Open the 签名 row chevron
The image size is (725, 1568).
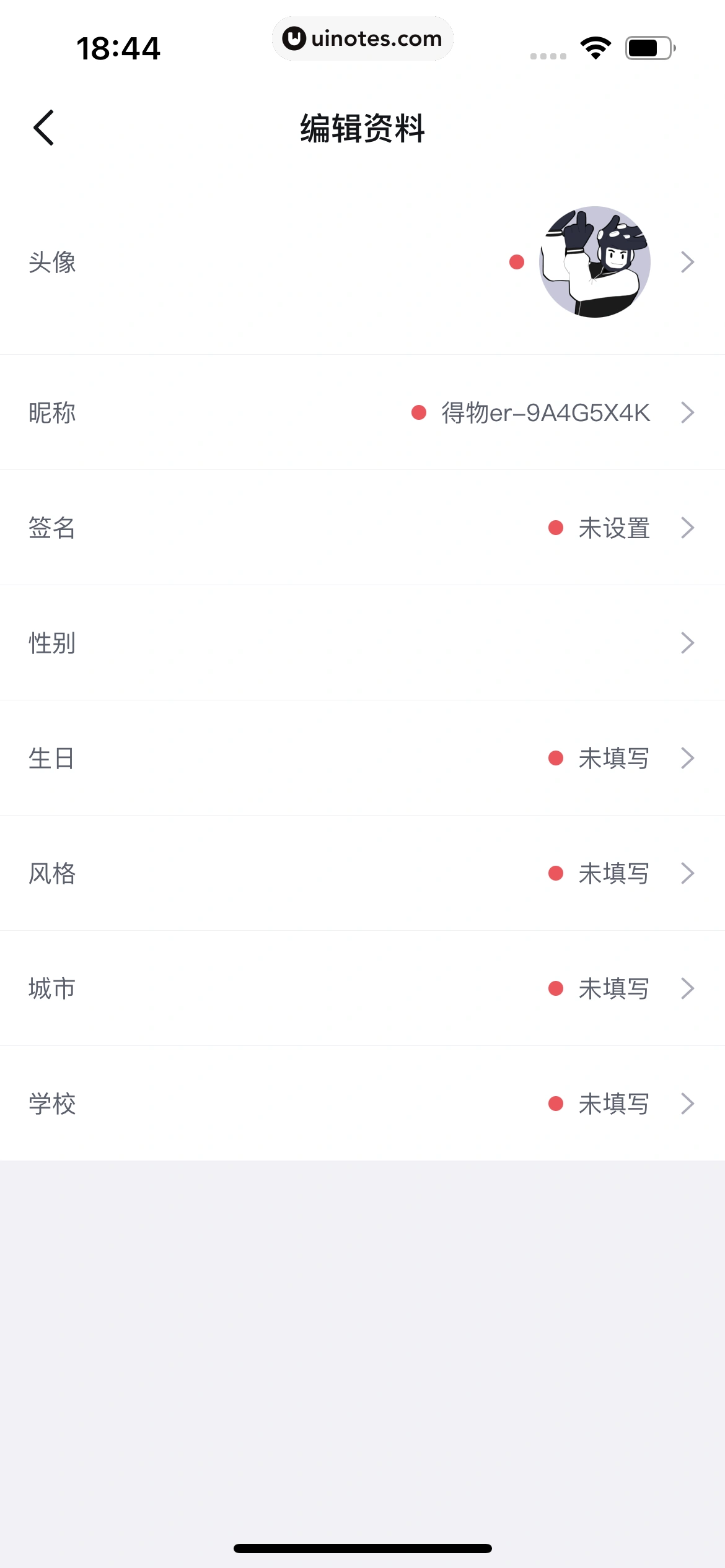[x=687, y=528]
